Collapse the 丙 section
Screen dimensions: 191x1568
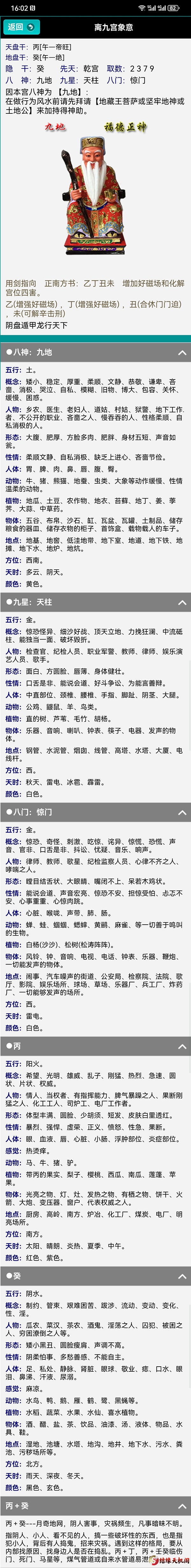point(181,1046)
